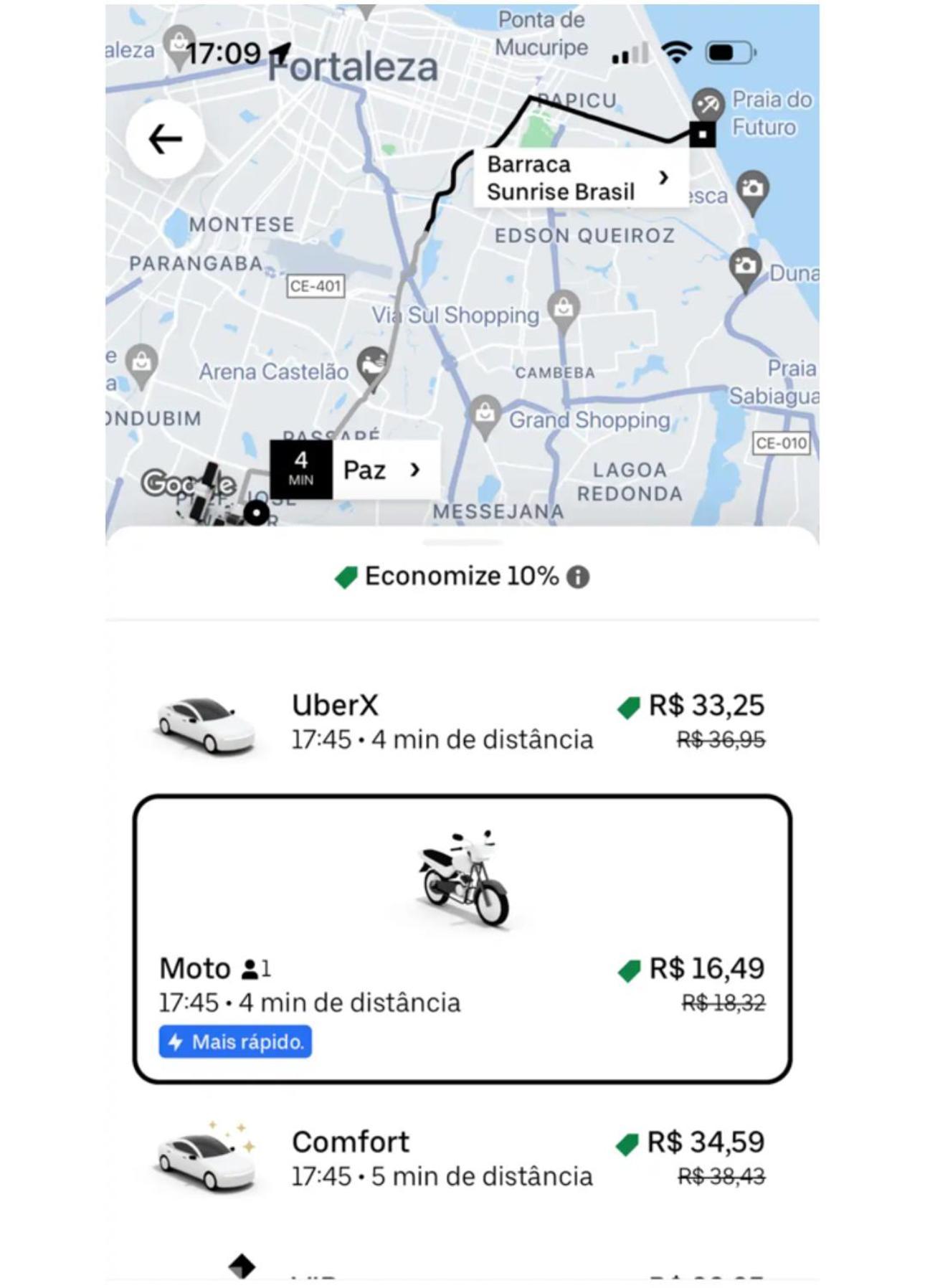Go back using the arrow button

pyautogui.click(x=165, y=139)
